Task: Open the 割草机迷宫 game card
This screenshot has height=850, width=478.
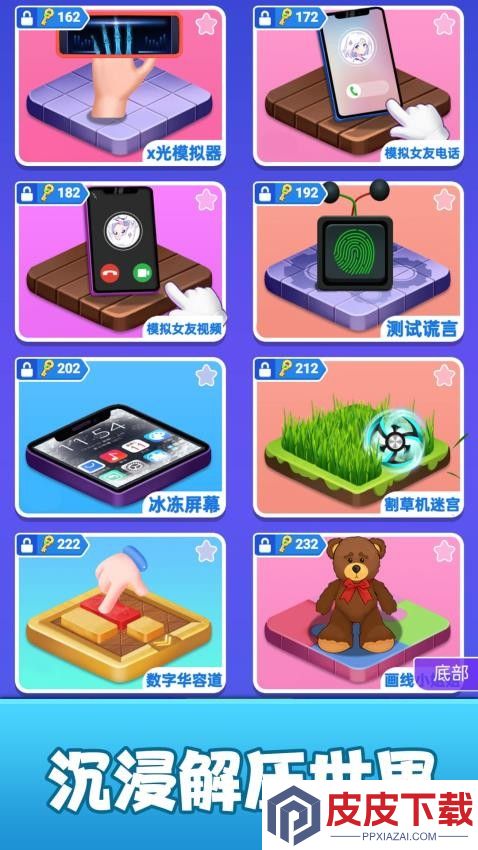Action: coord(358,437)
